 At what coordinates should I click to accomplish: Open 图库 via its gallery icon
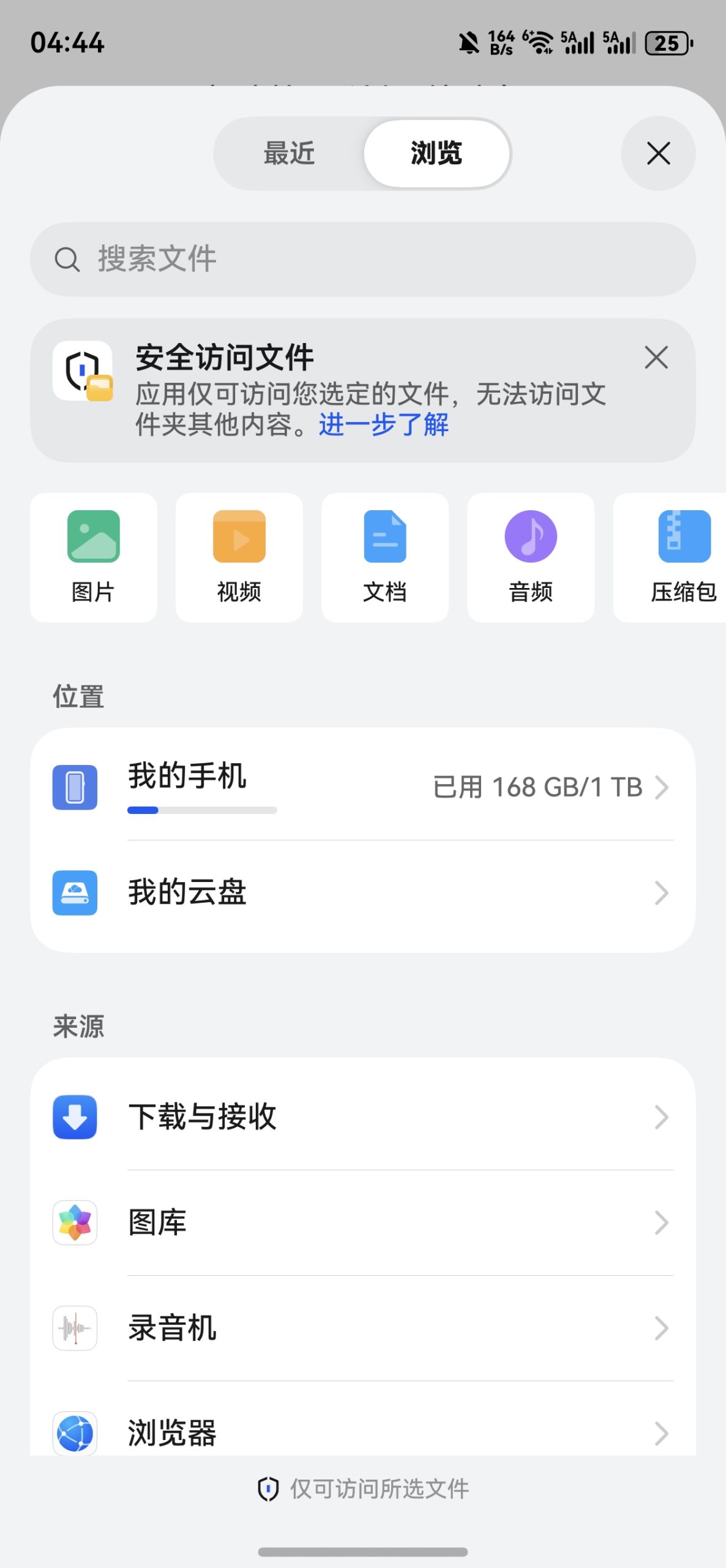pyautogui.click(x=75, y=1223)
